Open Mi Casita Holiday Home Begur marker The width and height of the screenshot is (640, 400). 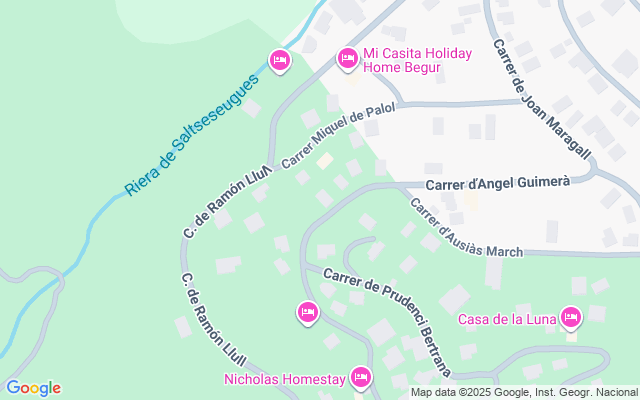(347, 59)
